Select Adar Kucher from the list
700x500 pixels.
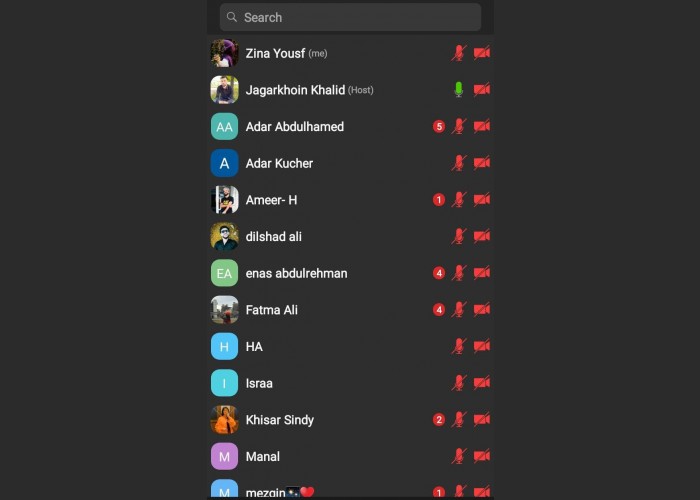click(x=279, y=163)
